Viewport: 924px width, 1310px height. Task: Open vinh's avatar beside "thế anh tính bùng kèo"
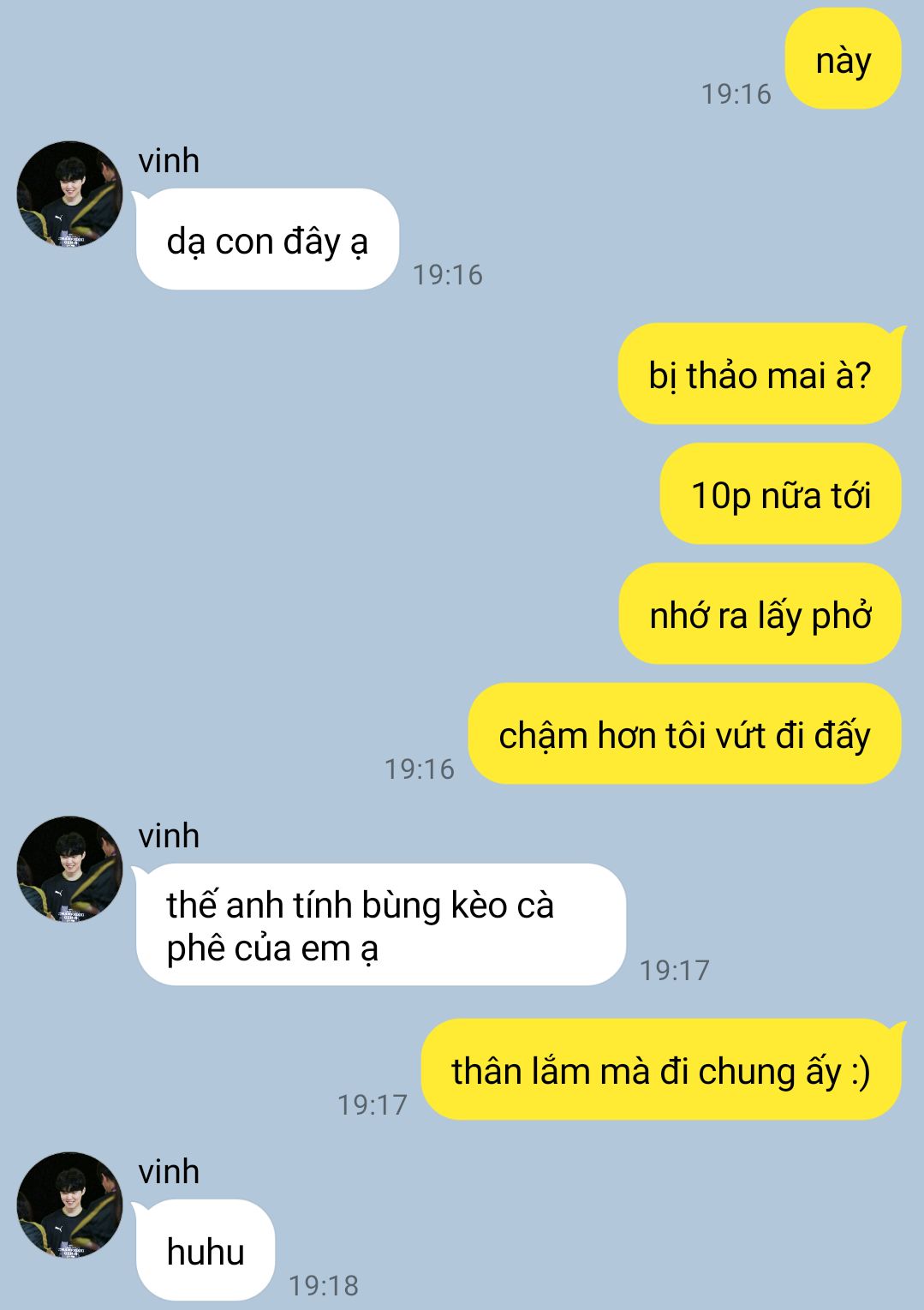point(69,869)
